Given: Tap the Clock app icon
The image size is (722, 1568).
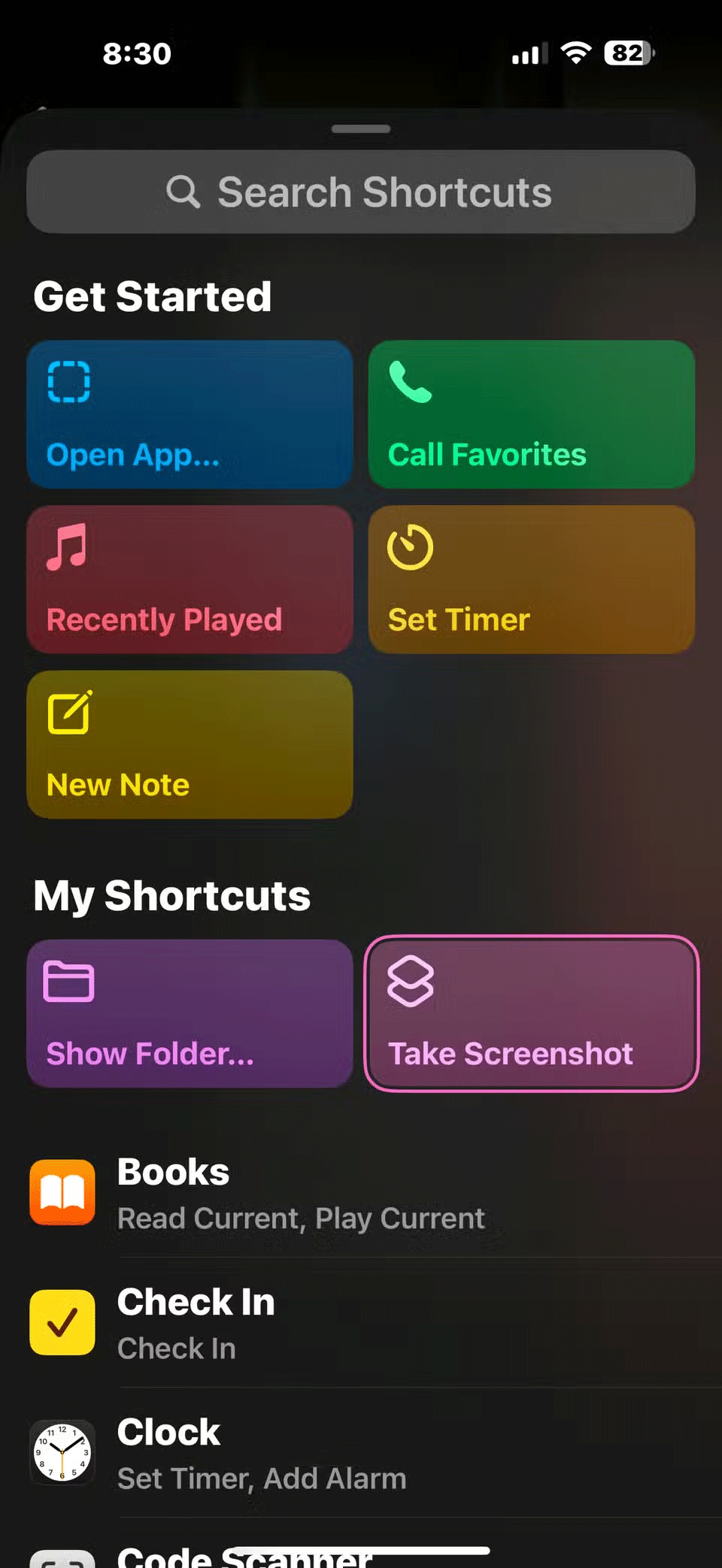Looking at the screenshot, I should (x=61, y=1452).
